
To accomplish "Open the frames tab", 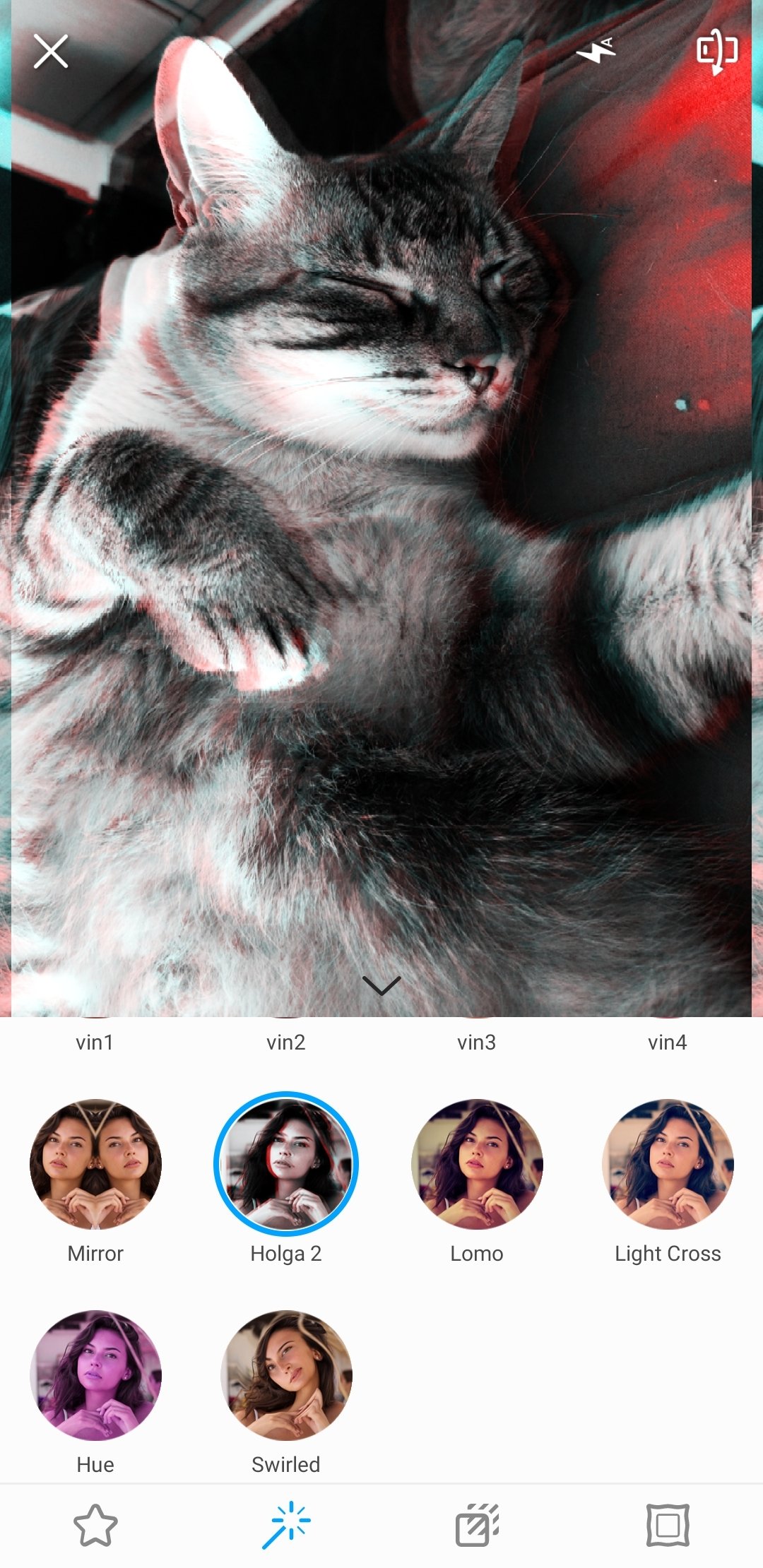I will 668,1526.
